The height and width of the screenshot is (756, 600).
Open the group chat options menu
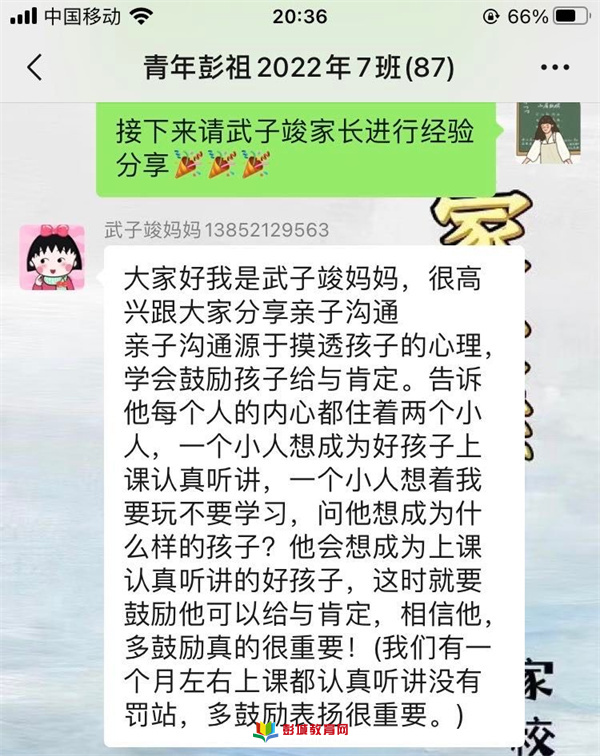click(554, 68)
